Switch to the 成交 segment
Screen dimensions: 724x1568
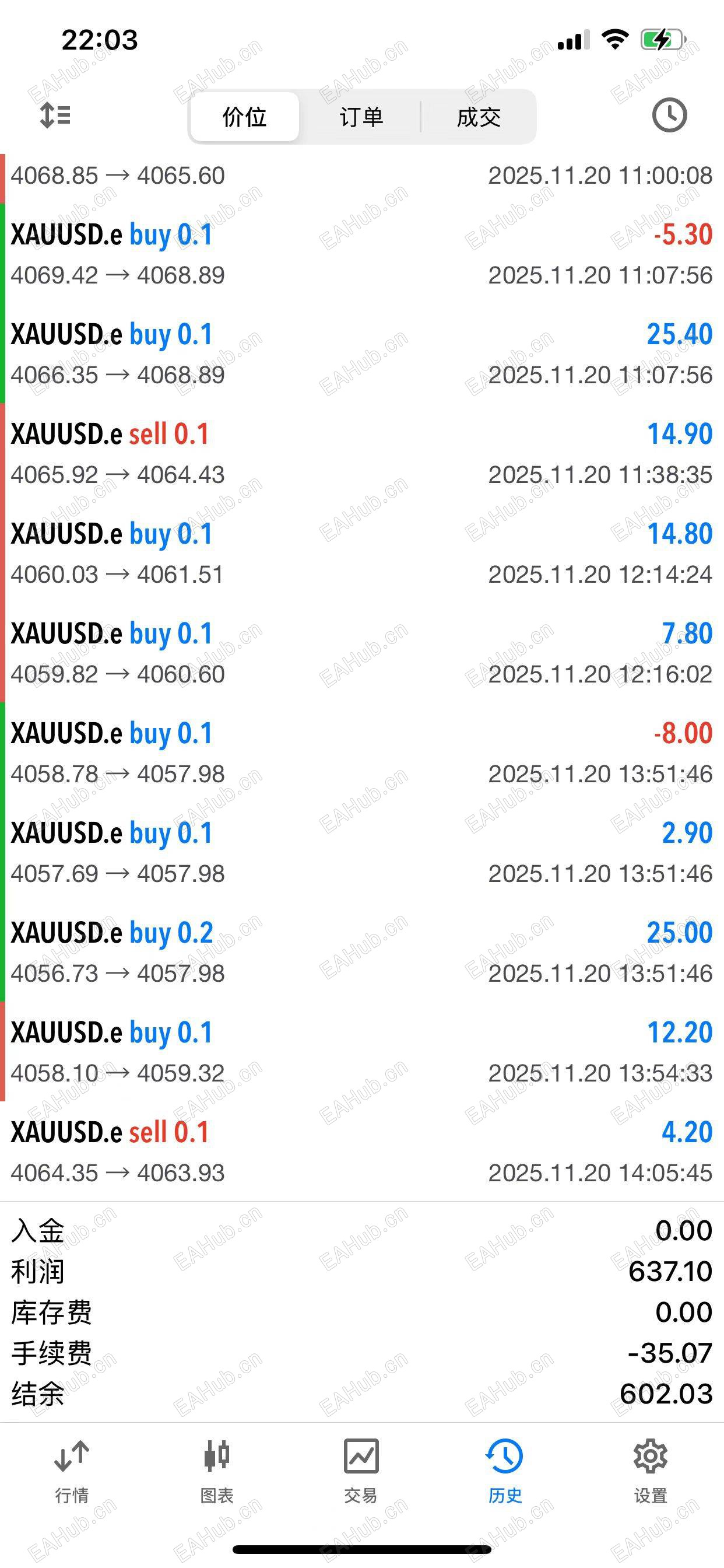pyautogui.click(x=479, y=117)
